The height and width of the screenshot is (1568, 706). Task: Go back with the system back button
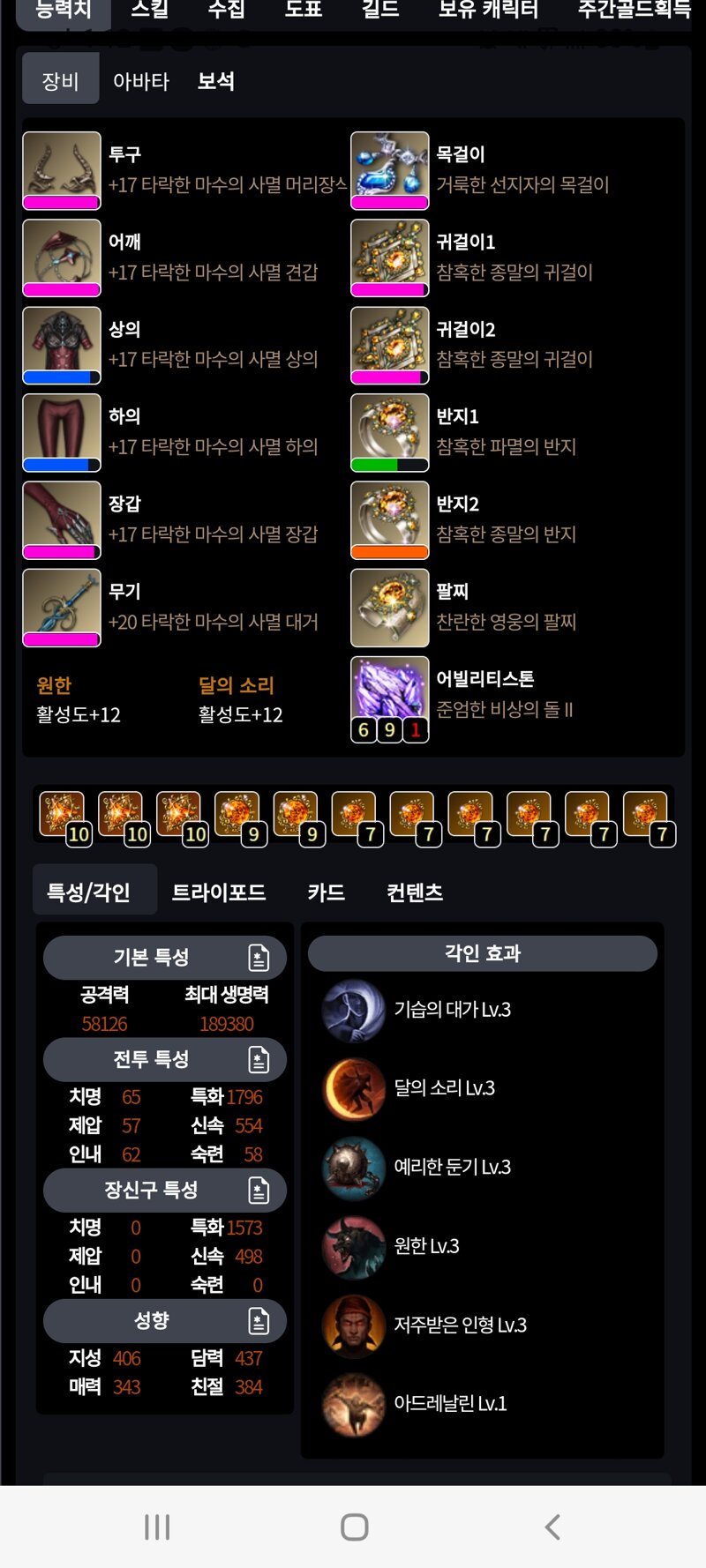coord(552,1527)
